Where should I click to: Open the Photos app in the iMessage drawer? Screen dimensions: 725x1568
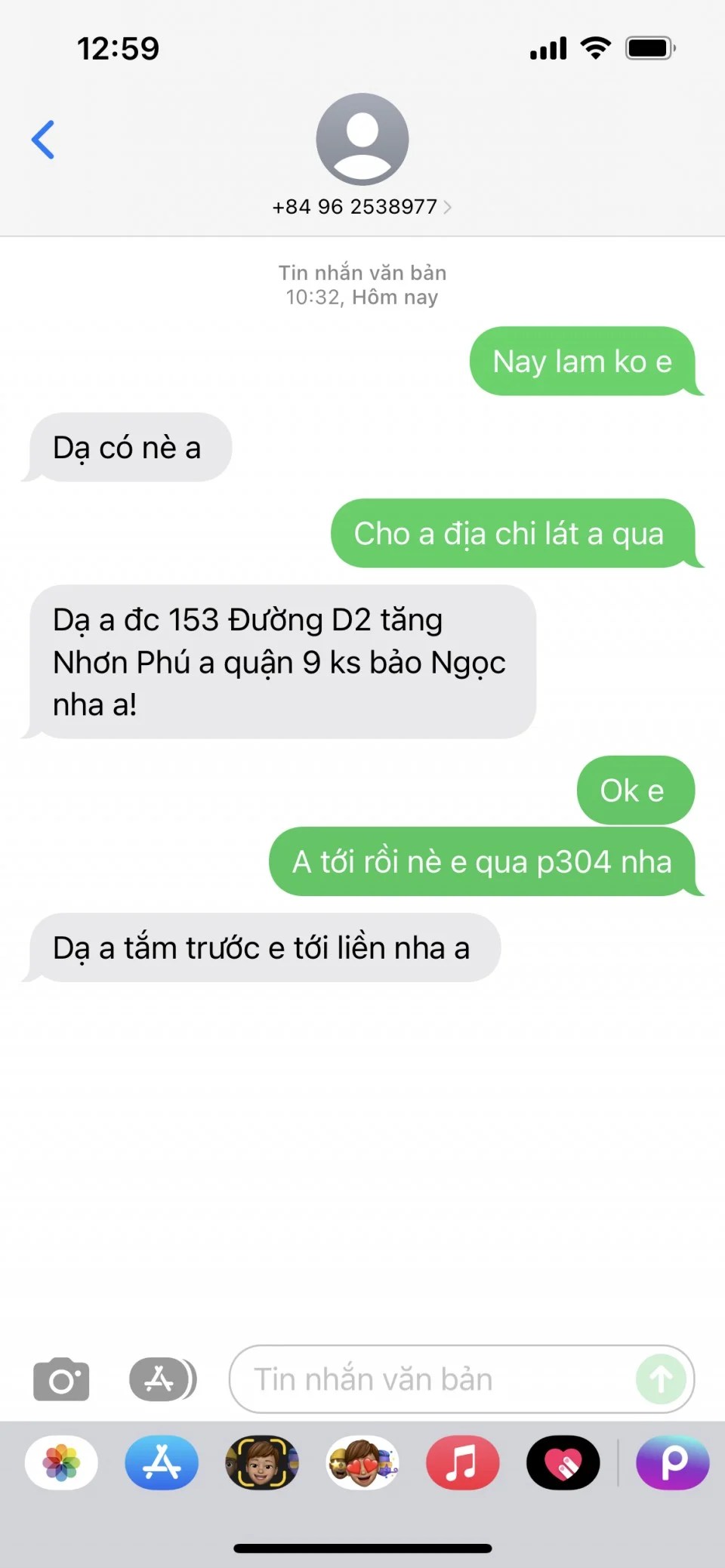[x=61, y=1462]
